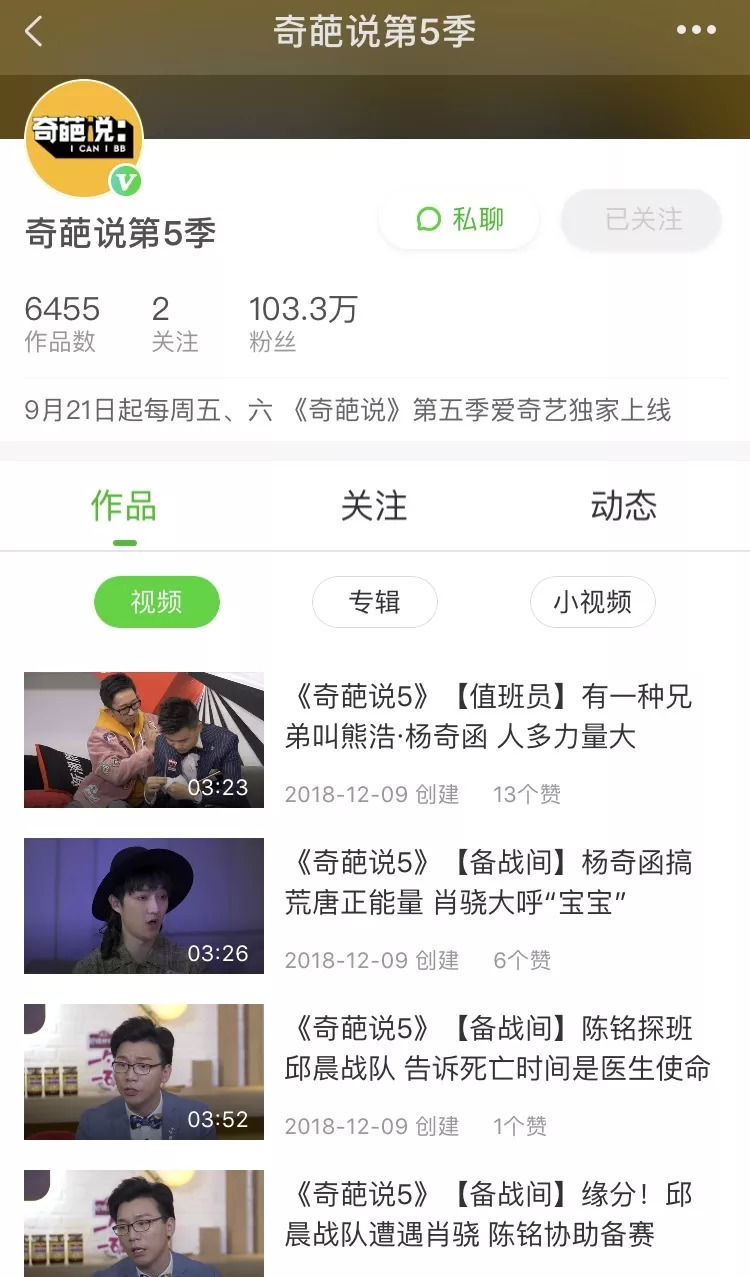Start a private chat via 私聊
This screenshot has height=1277, width=750.
[x=459, y=220]
